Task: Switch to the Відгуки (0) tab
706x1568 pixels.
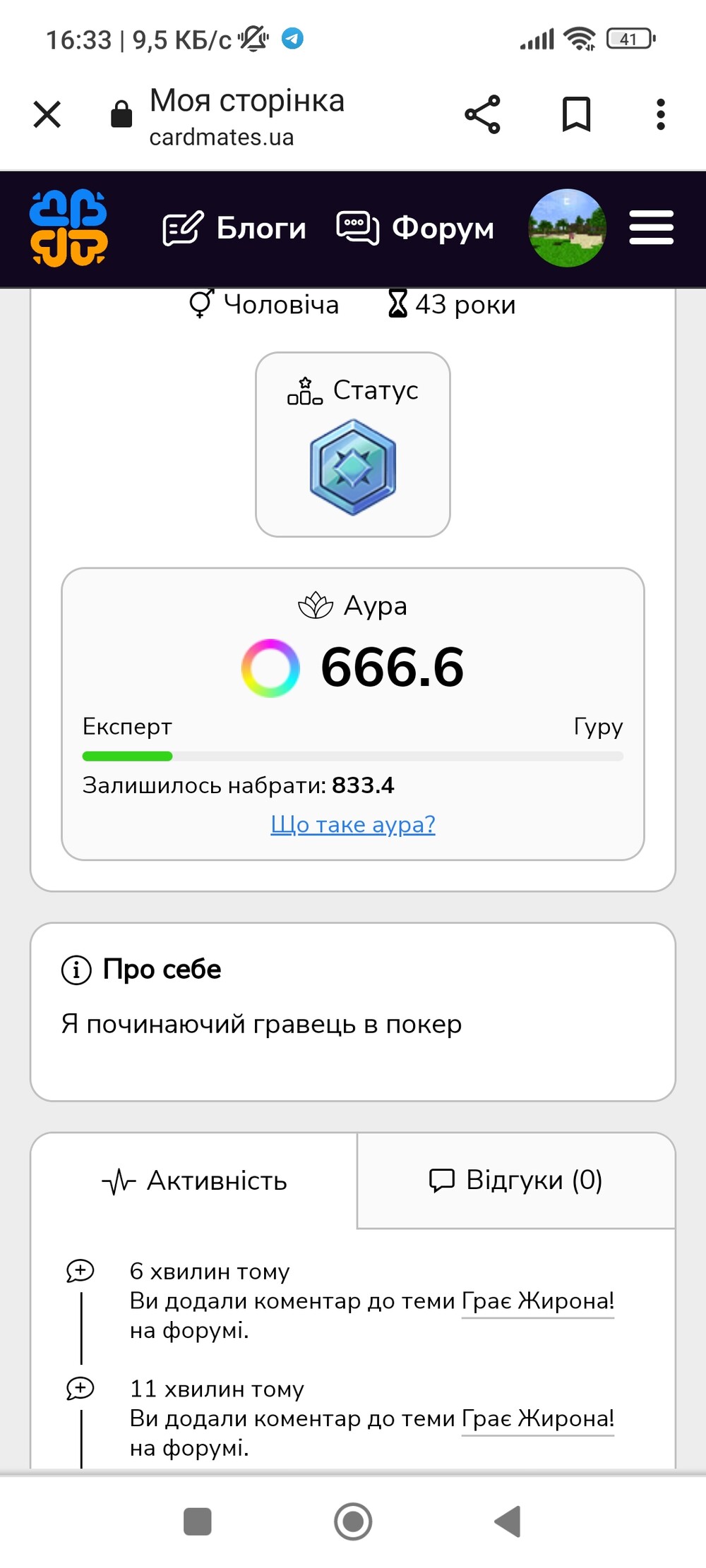Action: 516,1180
